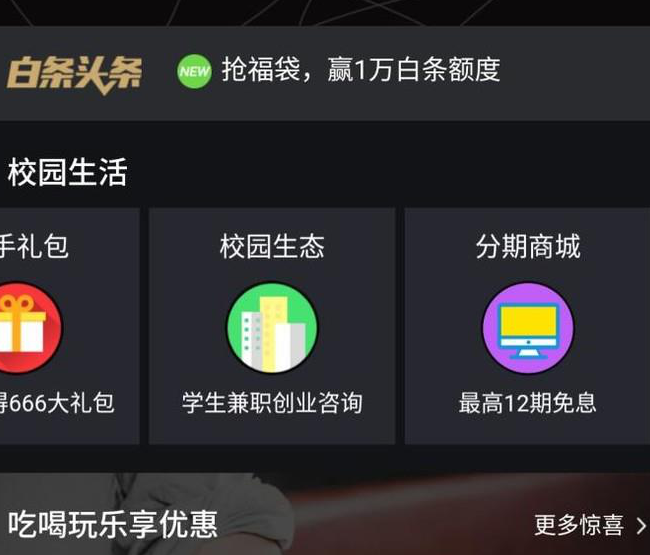
Task: Open the 分期商城 card
Action: (527, 326)
